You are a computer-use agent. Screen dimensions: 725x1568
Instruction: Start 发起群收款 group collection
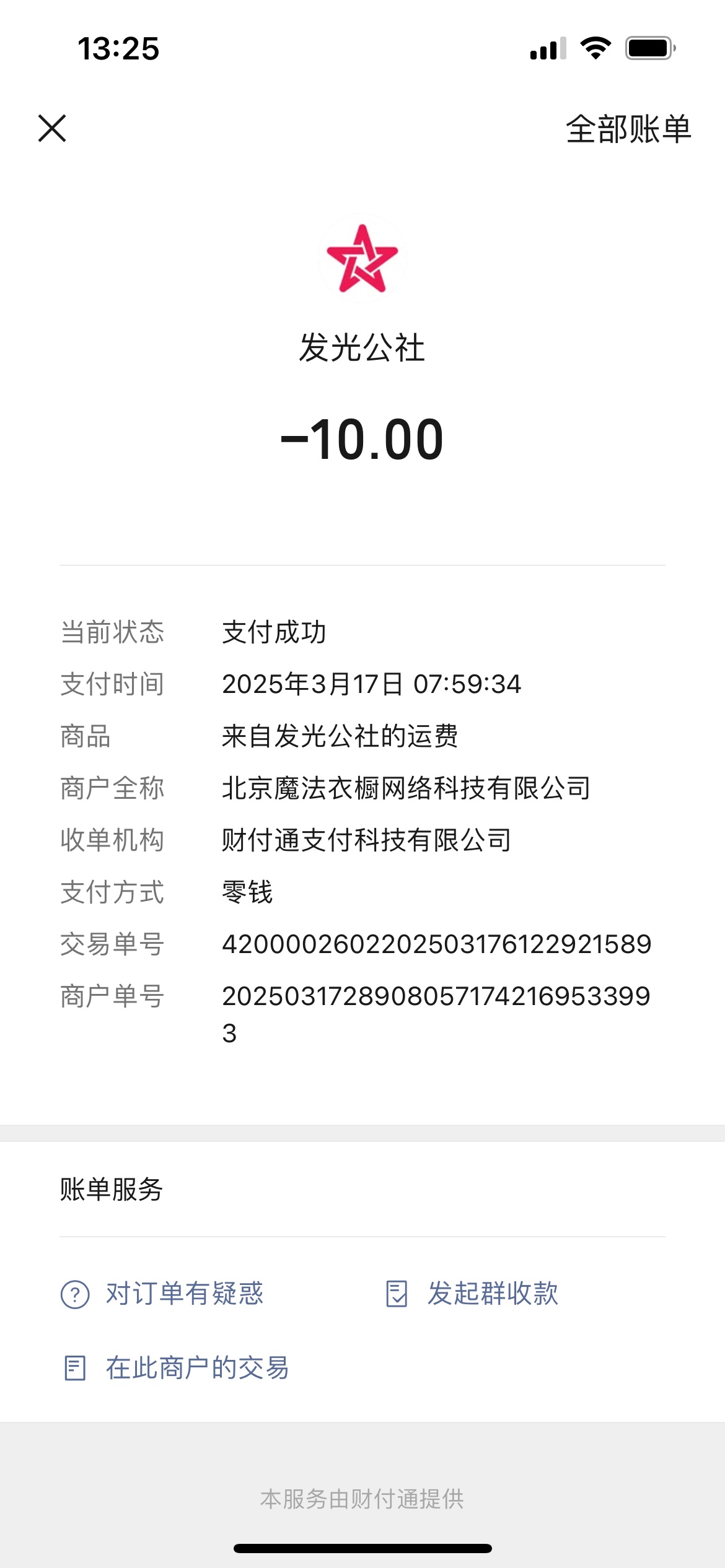pyautogui.click(x=472, y=1294)
